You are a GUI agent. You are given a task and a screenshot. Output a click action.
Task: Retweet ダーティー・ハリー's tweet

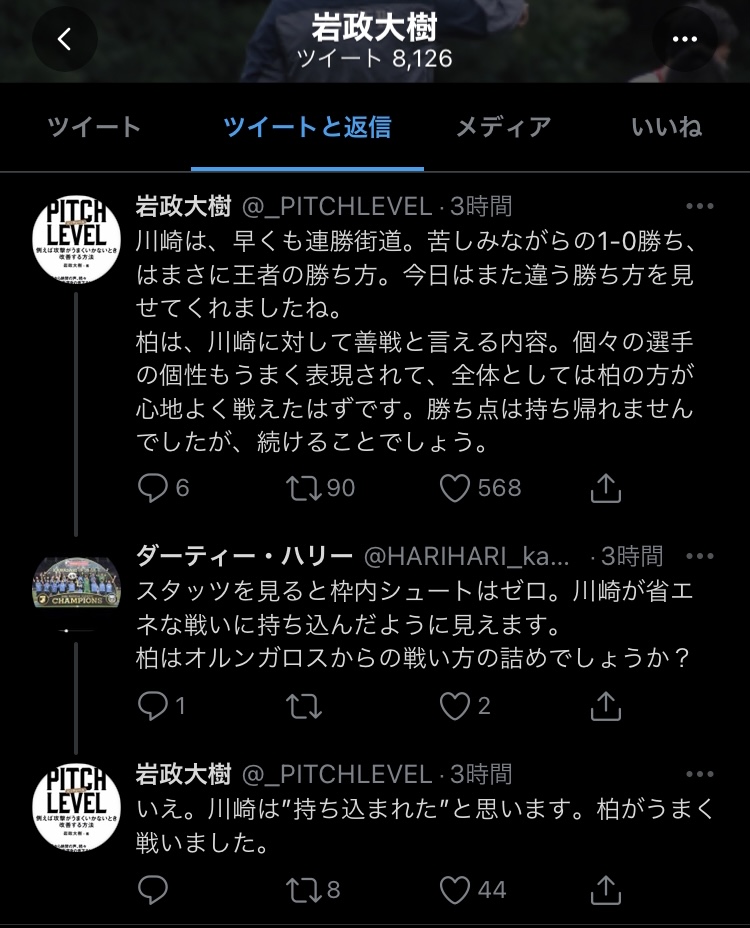click(303, 707)
